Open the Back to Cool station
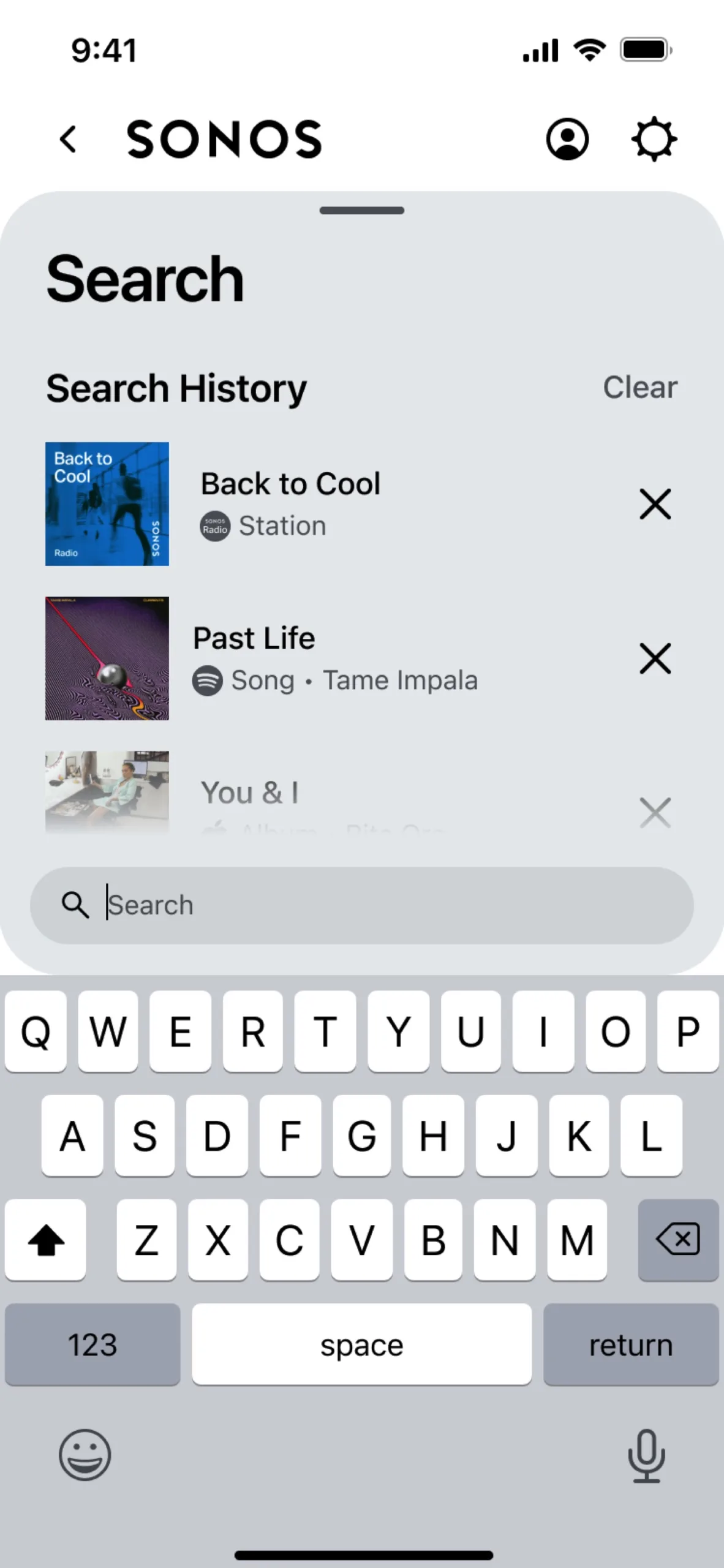 pyautogui.click(x=290, y=503)
